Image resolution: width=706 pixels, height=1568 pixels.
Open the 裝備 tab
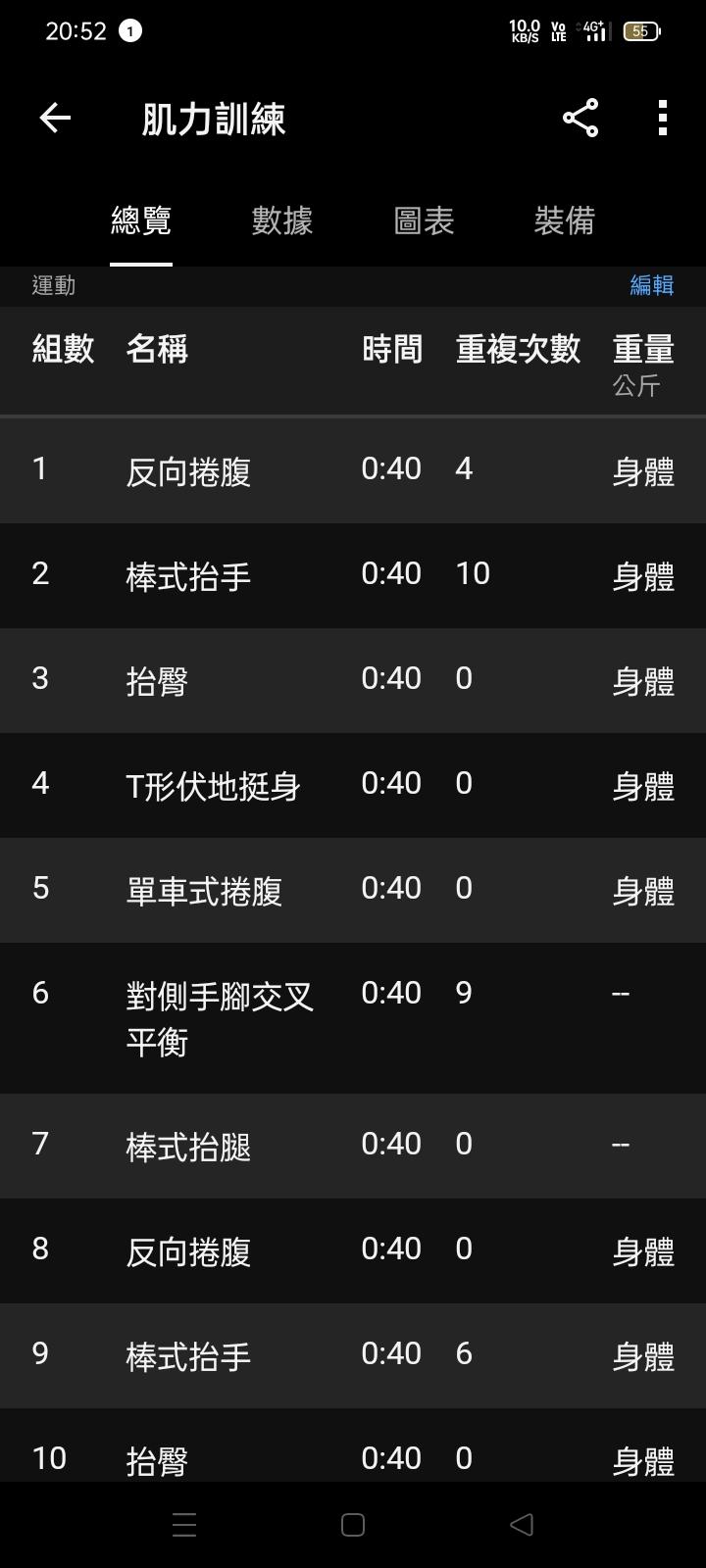(564, 221)
